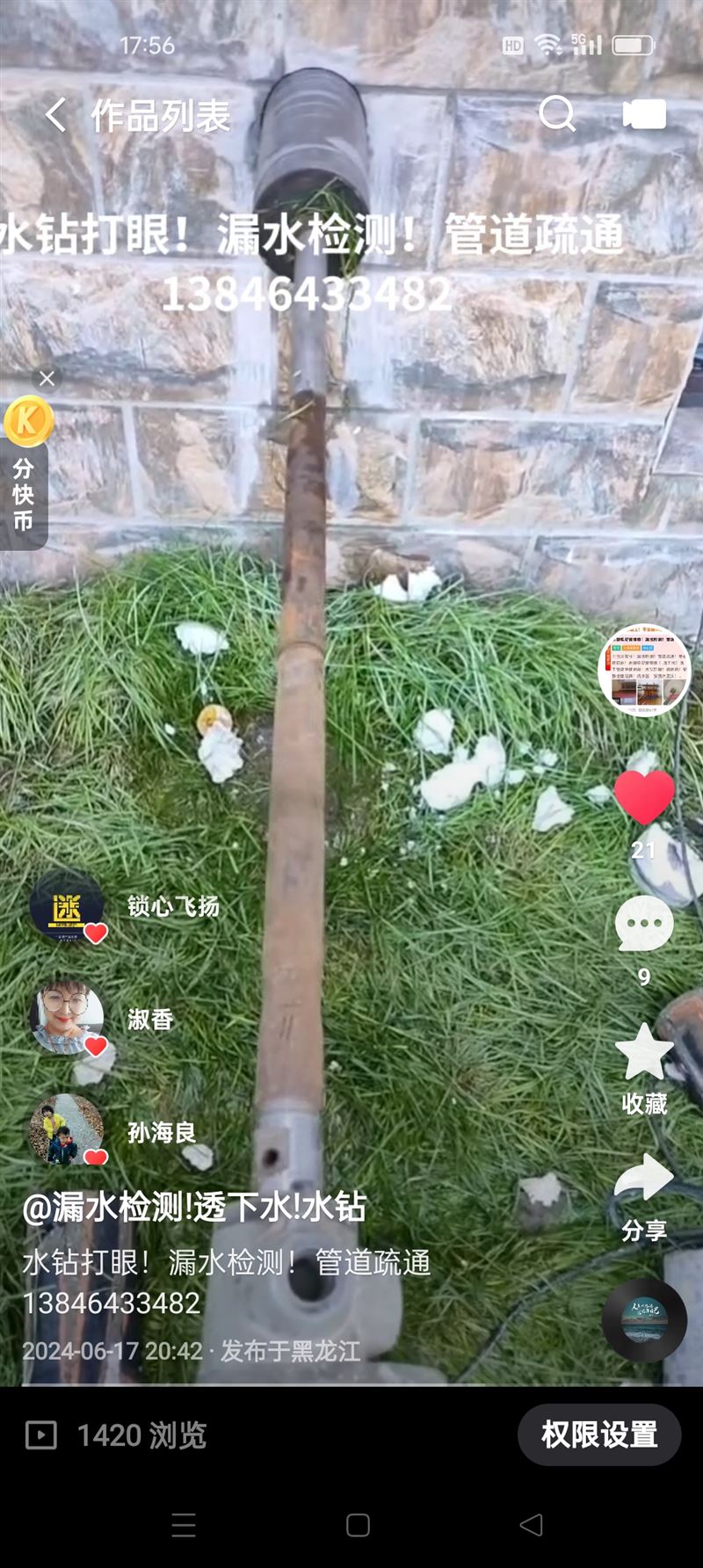Viewport: 703px width, 1568px height.
Task: Open the camera recorder icon
Action: pyautogui.click(x=643, y=114)
